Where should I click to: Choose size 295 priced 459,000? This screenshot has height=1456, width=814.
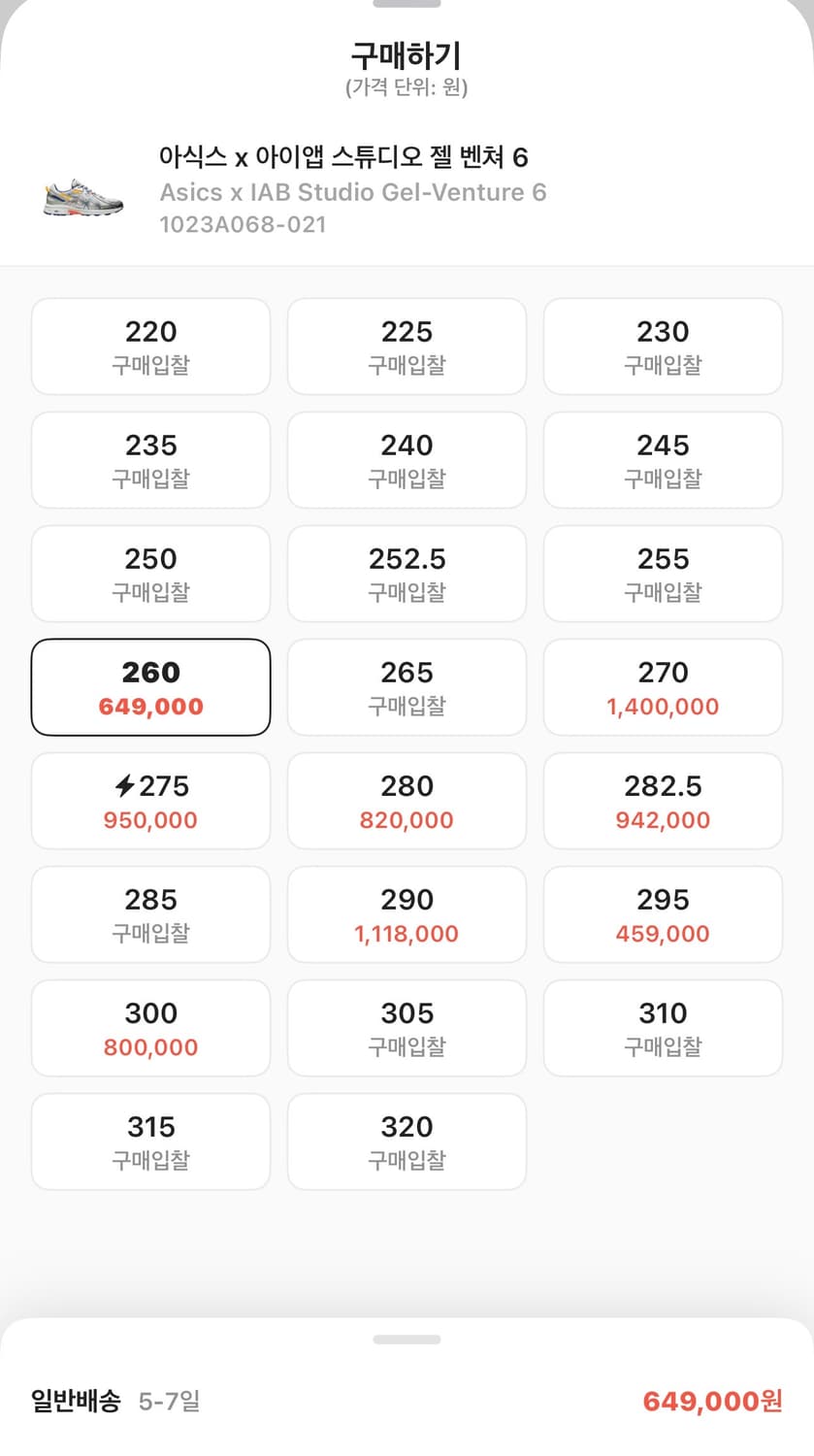point(662,914)
